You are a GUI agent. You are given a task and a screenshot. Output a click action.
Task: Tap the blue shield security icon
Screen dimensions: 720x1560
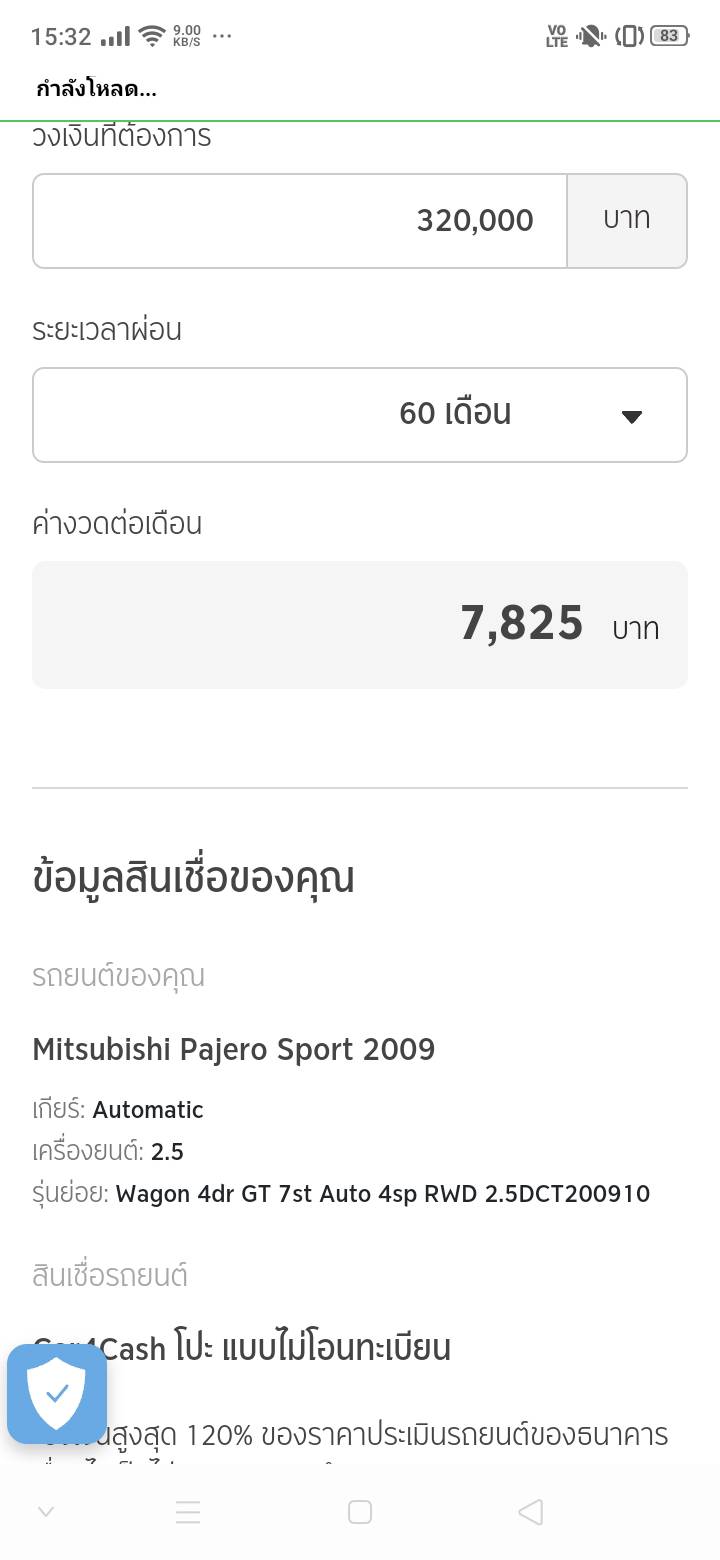coord(57,1393)
